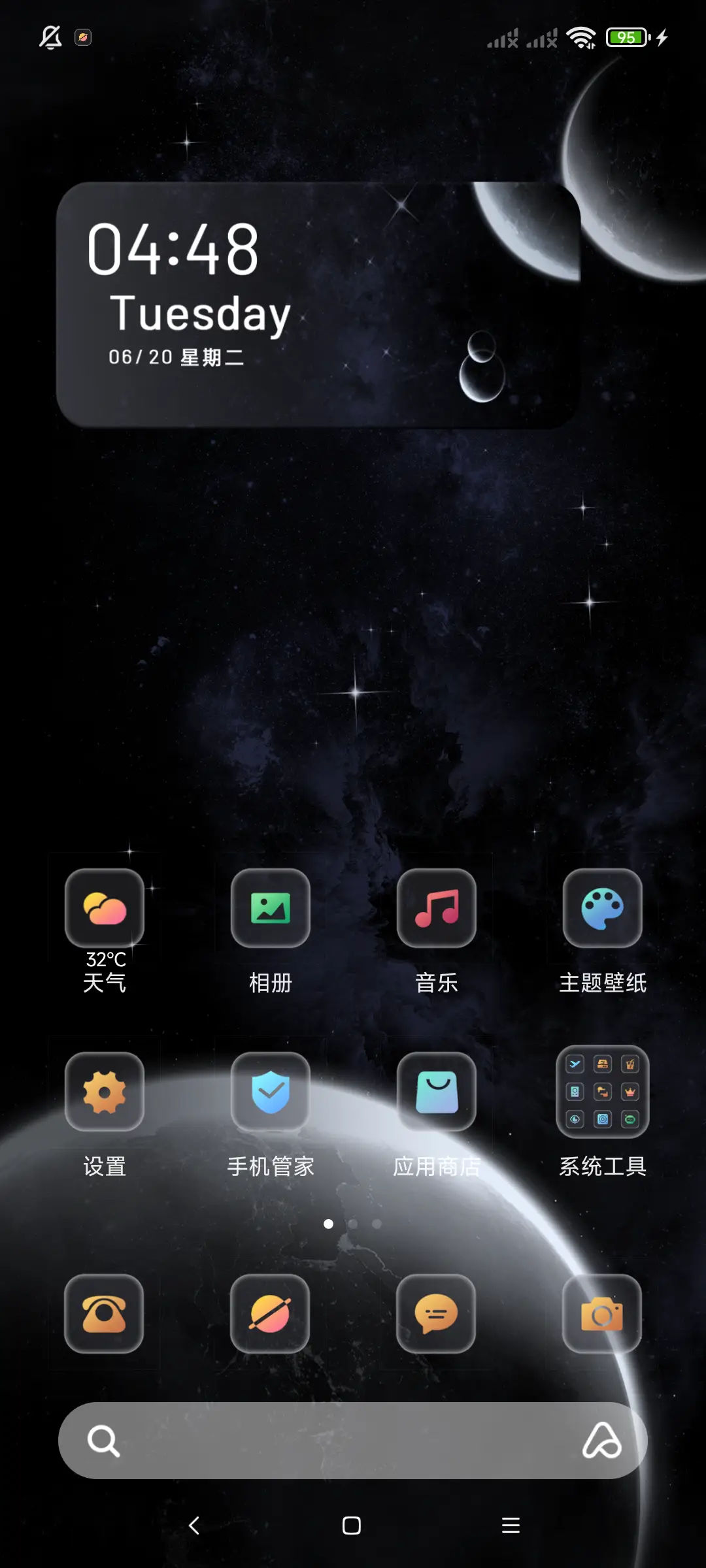This screenshot has width=706, height=1568.
Task: Open the messaging app in the dock
Action: [436, 1315]
